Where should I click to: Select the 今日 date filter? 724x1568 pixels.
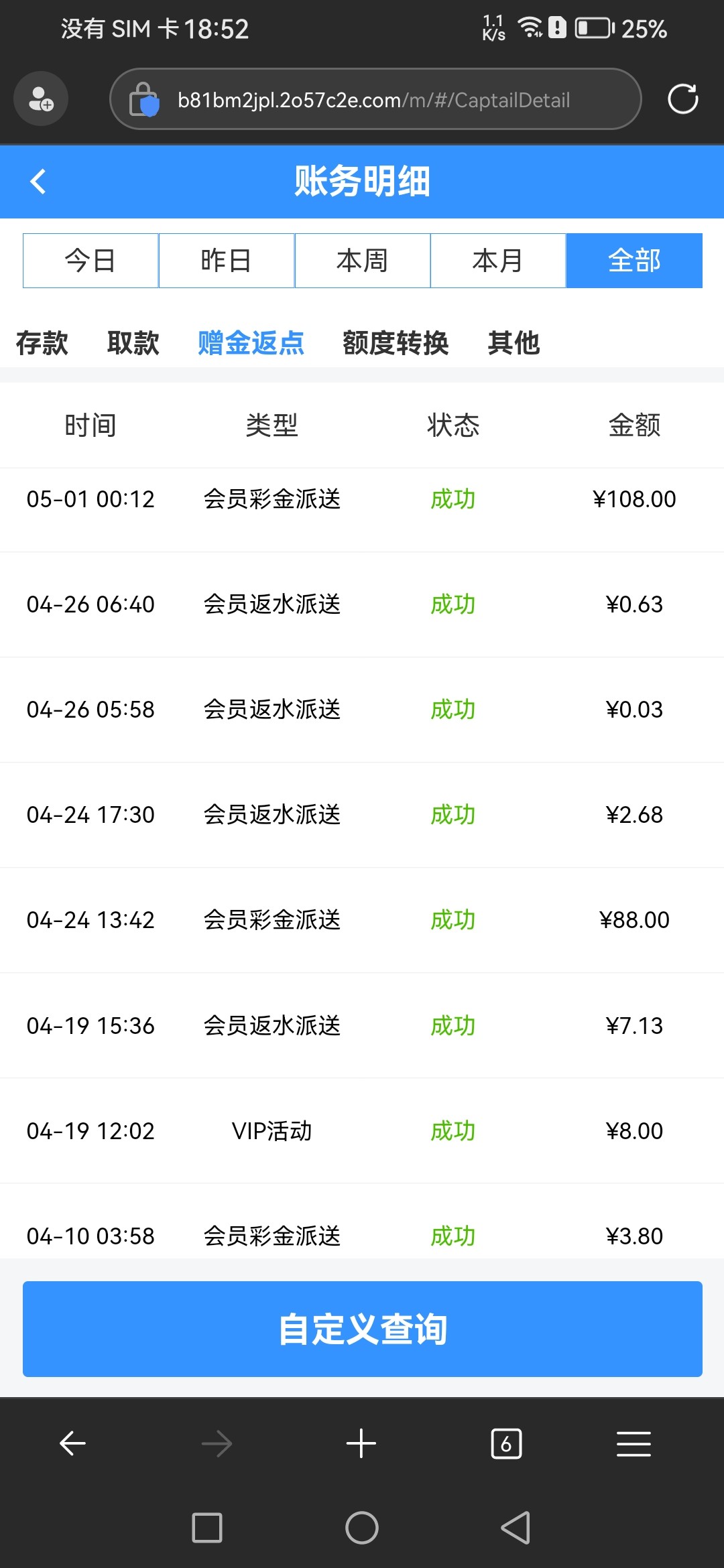[90, 261]
